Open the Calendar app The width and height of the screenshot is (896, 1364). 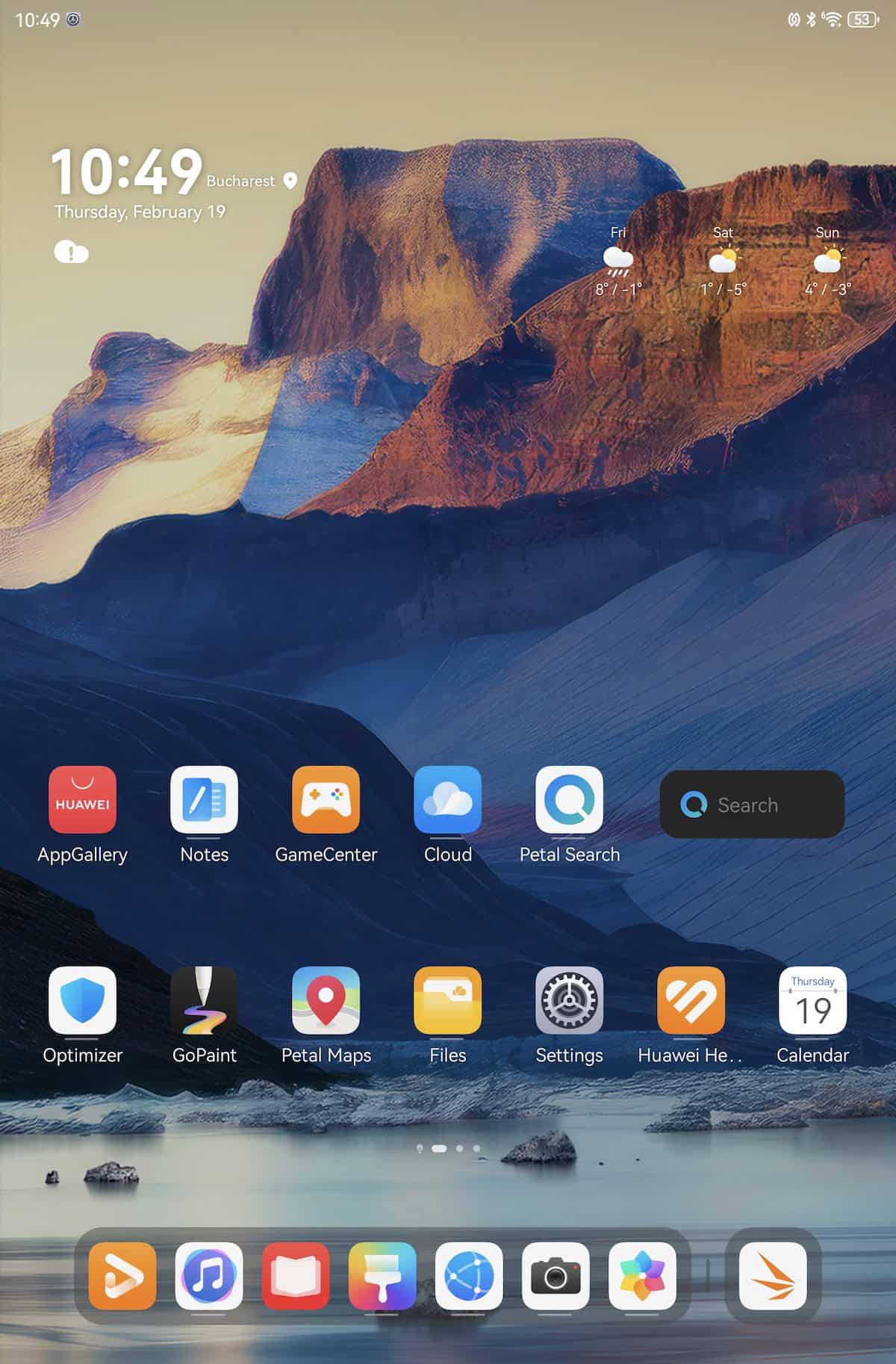pyautogui.click(x=812, y=1000)
